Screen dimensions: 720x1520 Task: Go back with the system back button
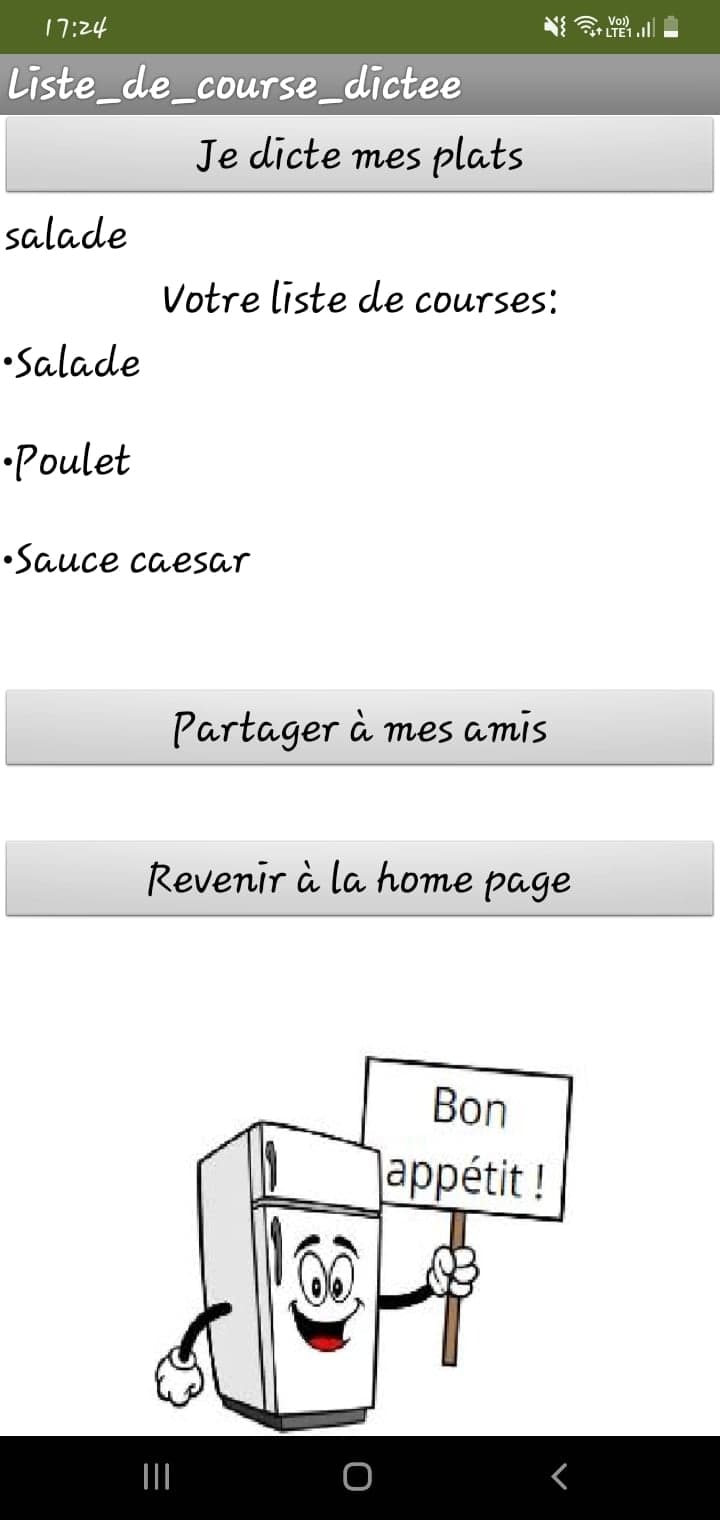[560, 1476]
